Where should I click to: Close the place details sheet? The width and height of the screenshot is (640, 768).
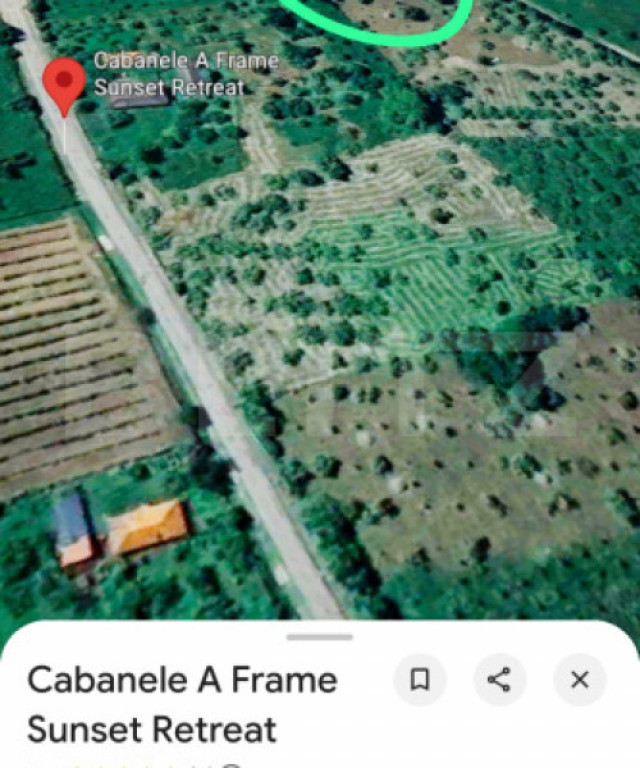579,680
